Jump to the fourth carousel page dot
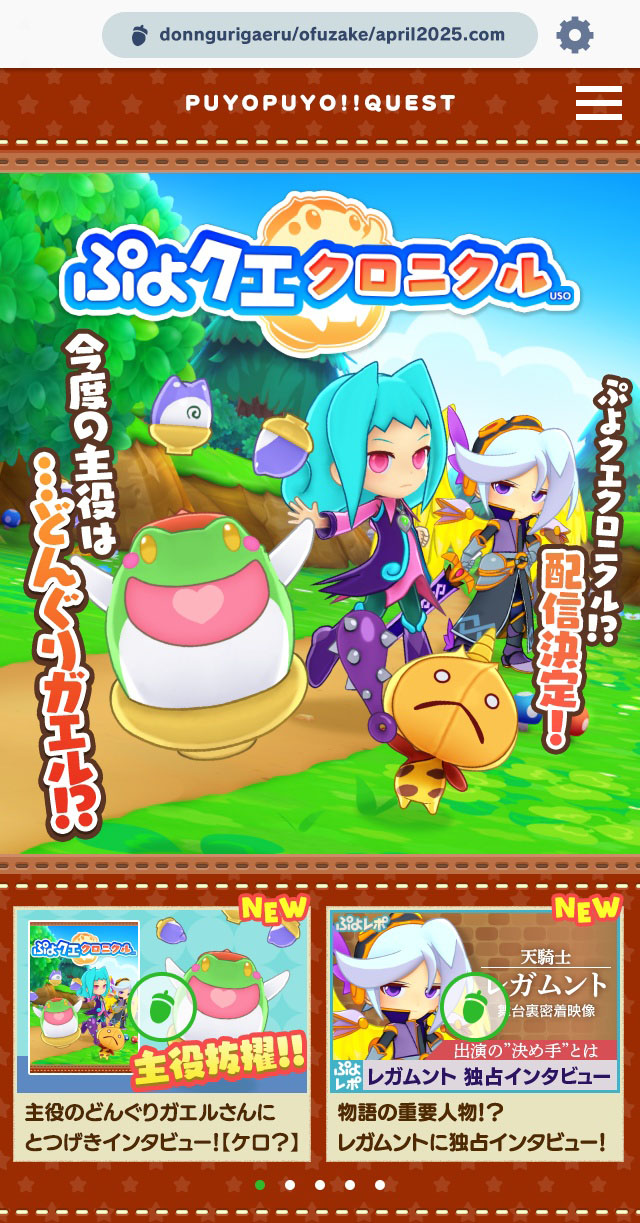640x1223 pixels. 350,1185
